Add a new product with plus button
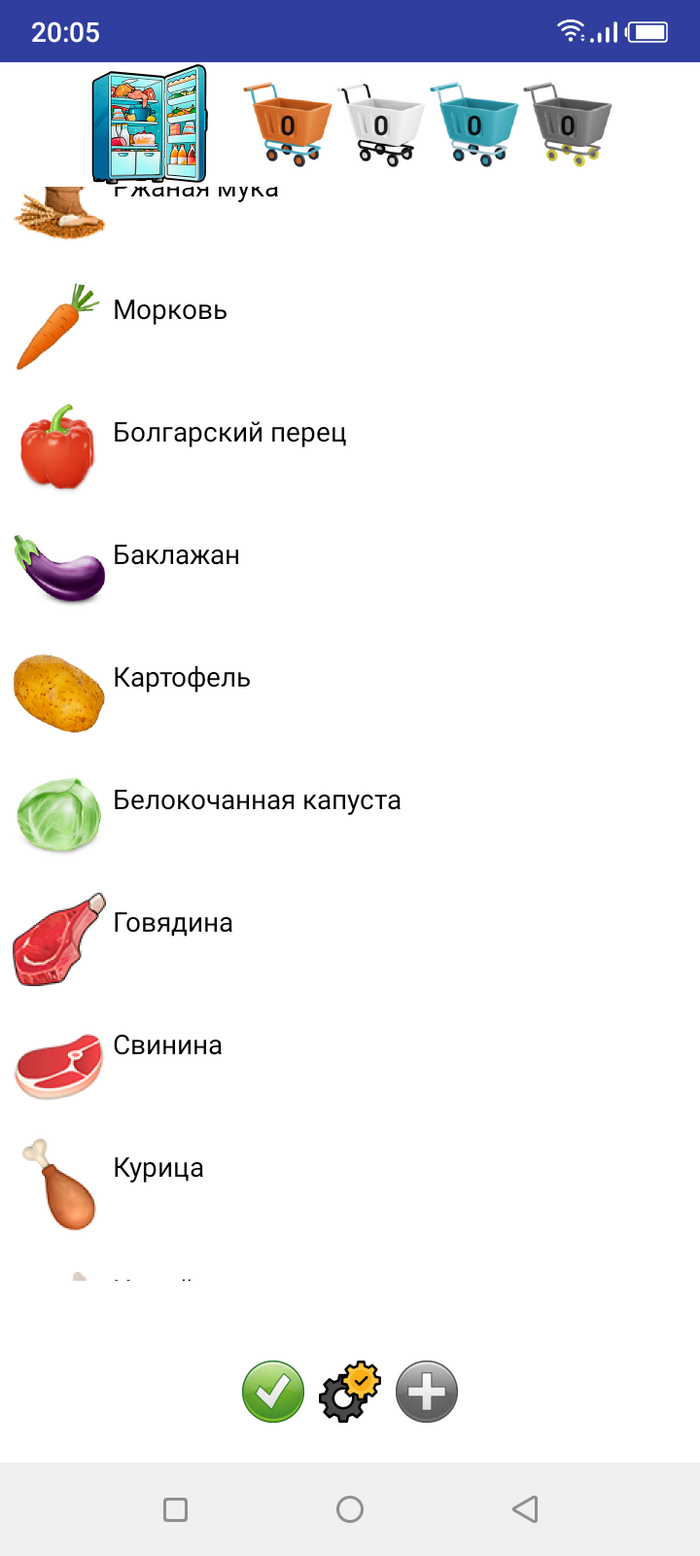 point(427,1391)
